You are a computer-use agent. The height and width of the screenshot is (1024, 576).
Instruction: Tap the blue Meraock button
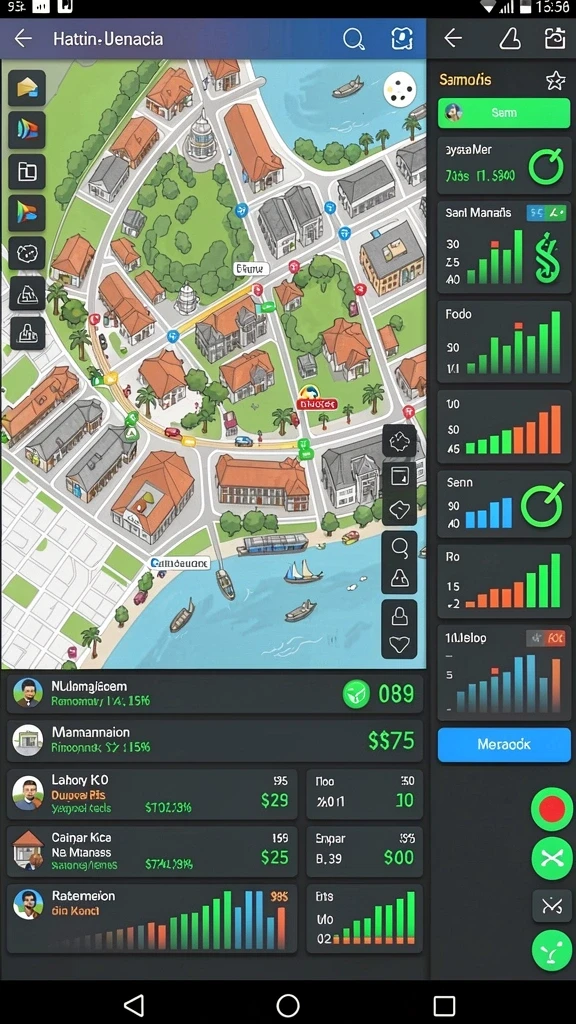click(x=504, y=744)
